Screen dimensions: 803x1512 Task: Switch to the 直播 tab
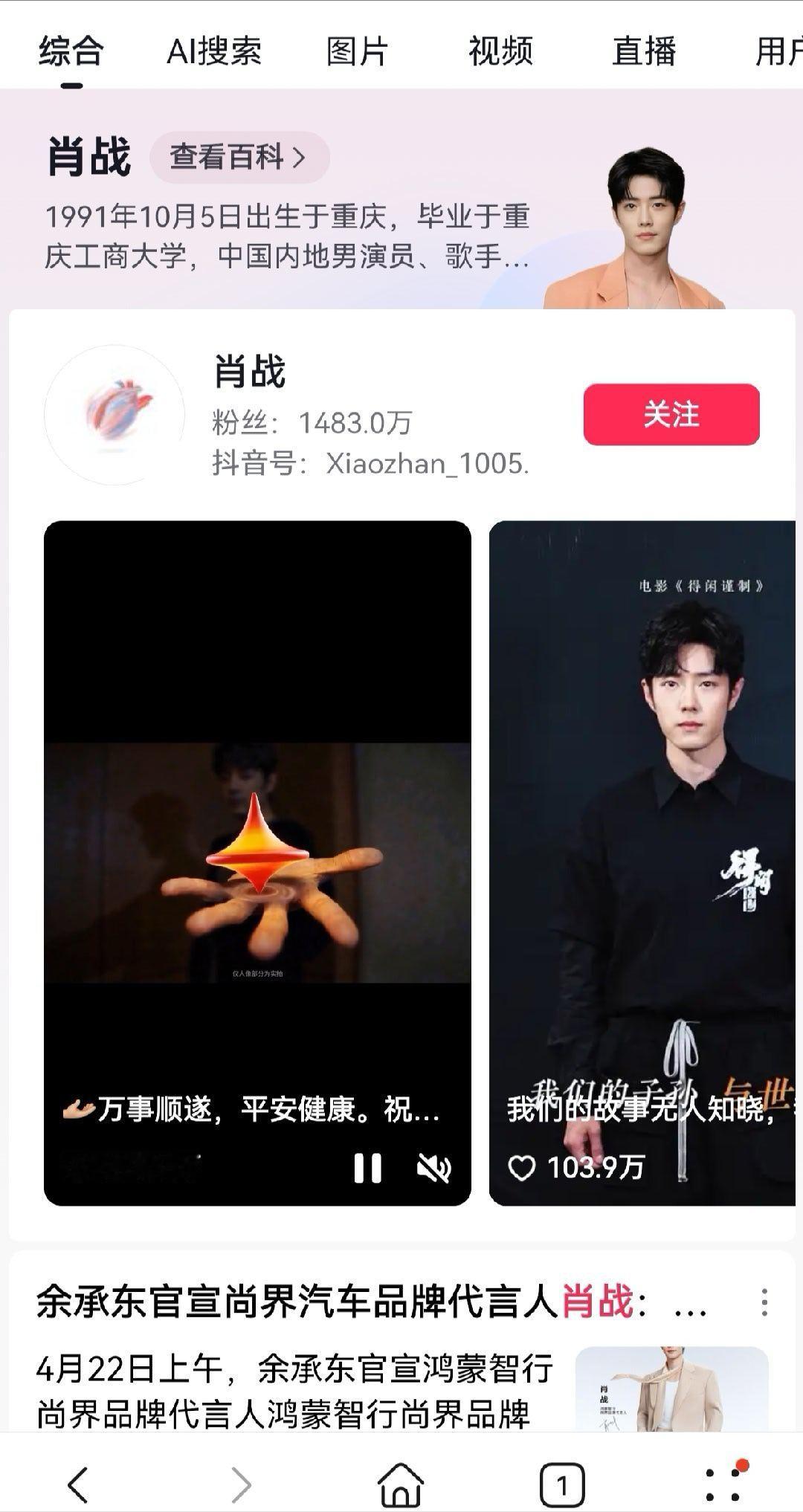click(644, 51)
